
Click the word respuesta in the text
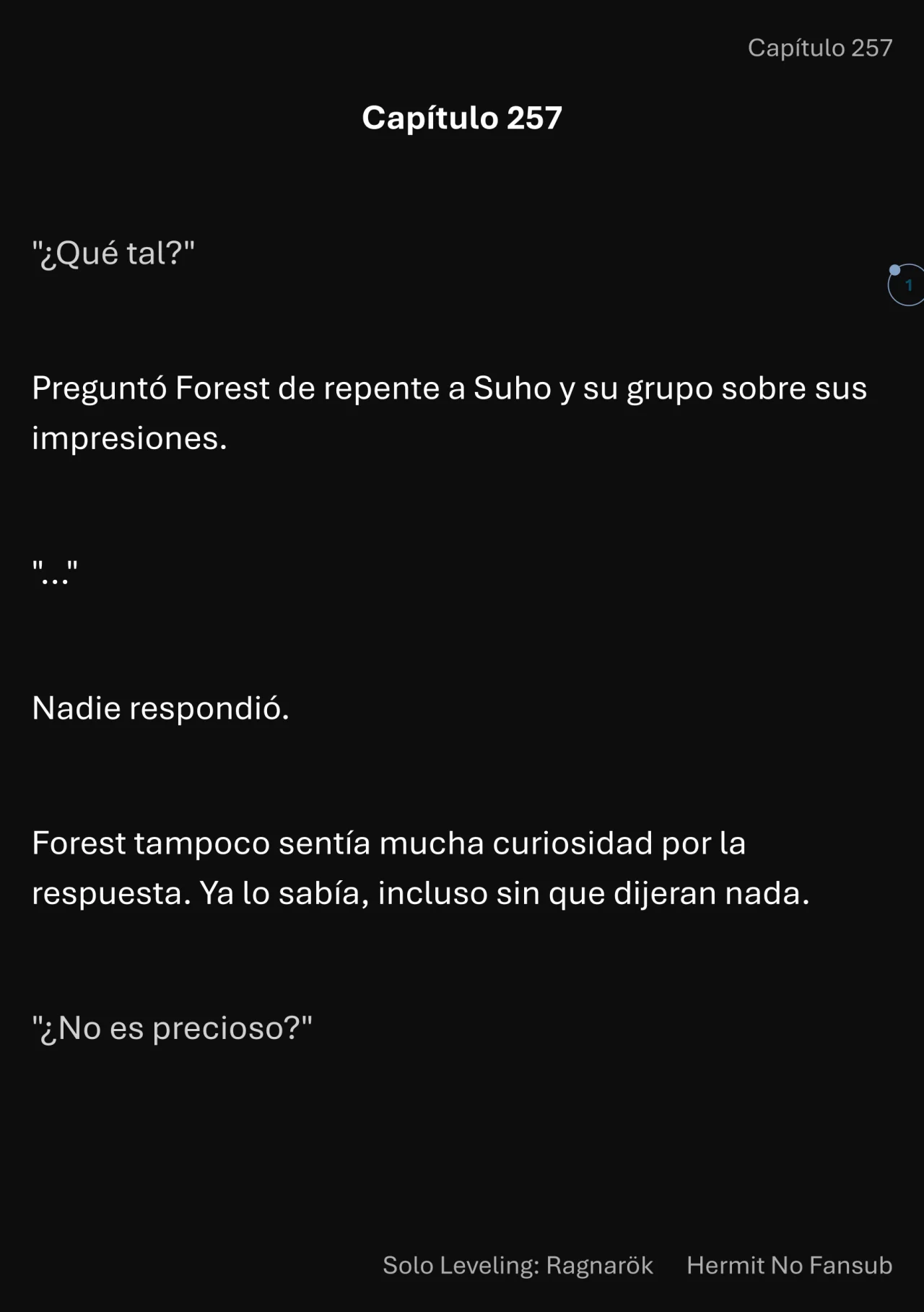tap(108, 893)
